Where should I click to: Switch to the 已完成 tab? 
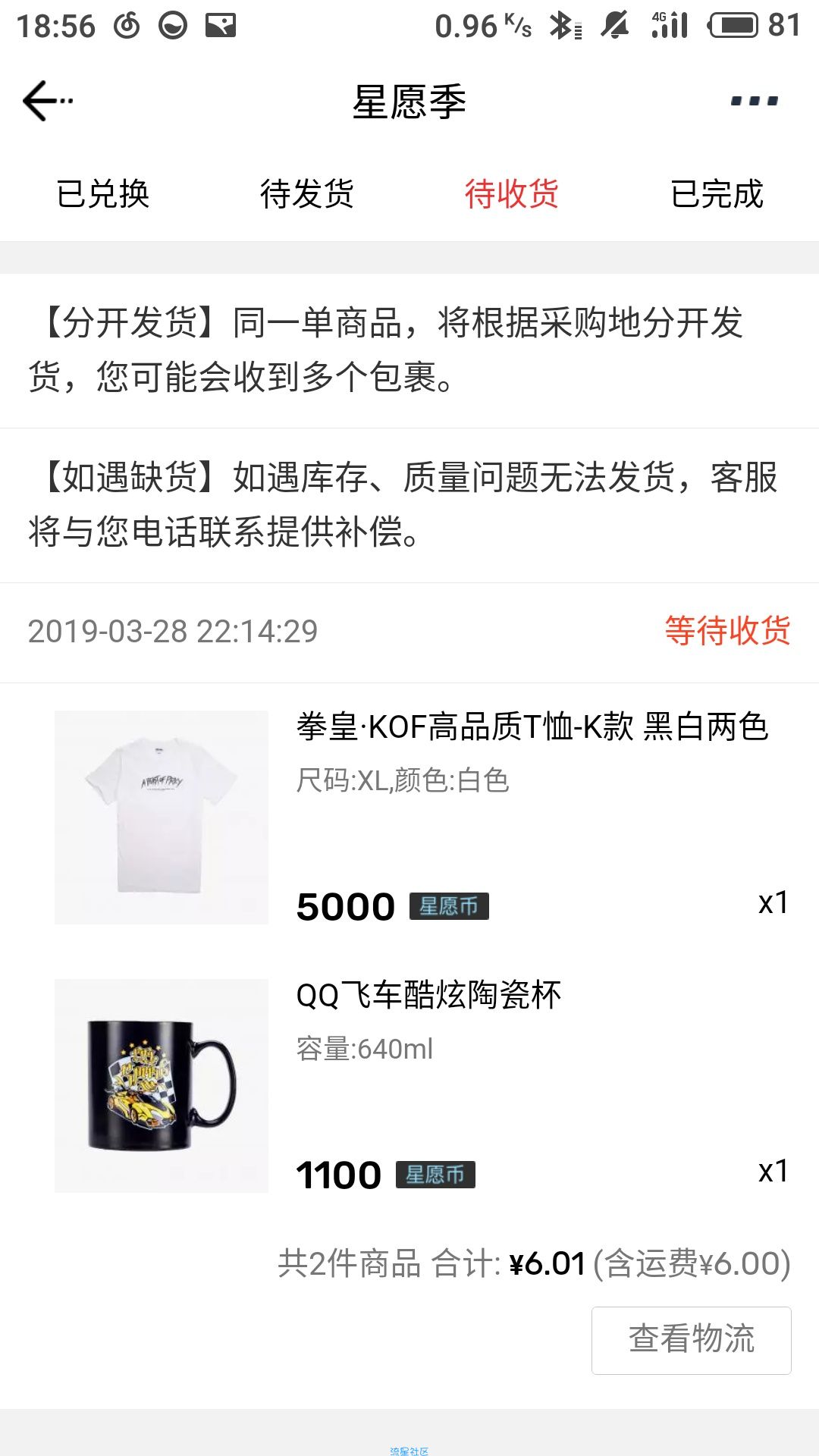click(x=717, y=194)
